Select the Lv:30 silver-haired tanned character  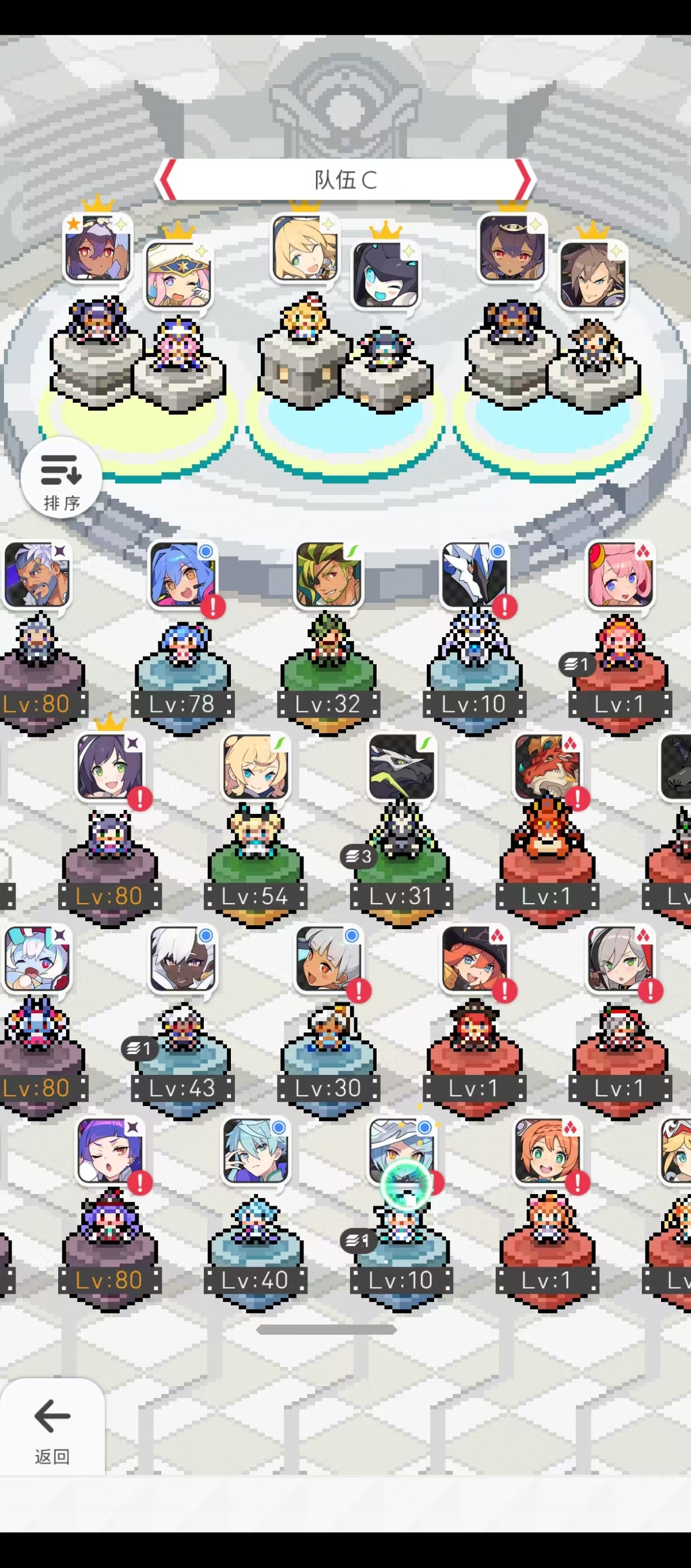tap(328, 959)
